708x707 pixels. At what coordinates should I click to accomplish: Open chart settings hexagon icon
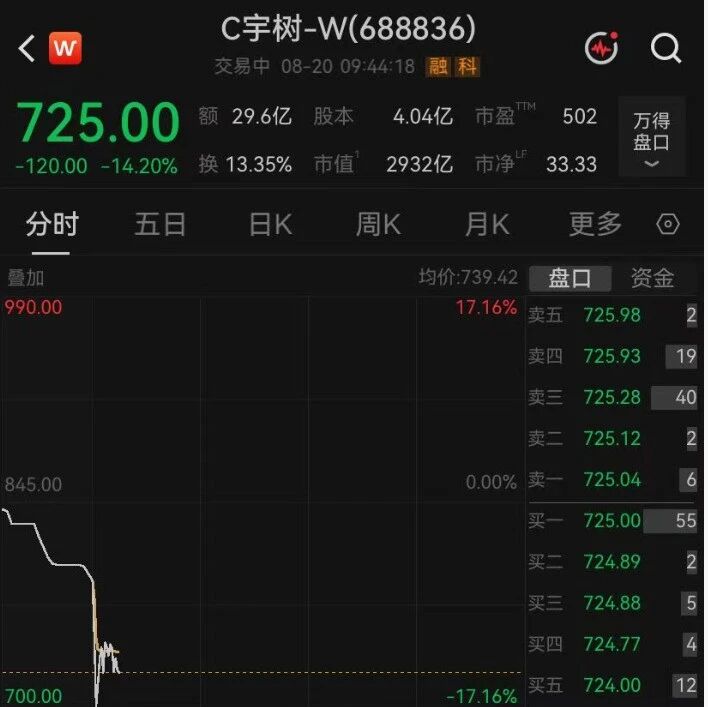[668, 224]
